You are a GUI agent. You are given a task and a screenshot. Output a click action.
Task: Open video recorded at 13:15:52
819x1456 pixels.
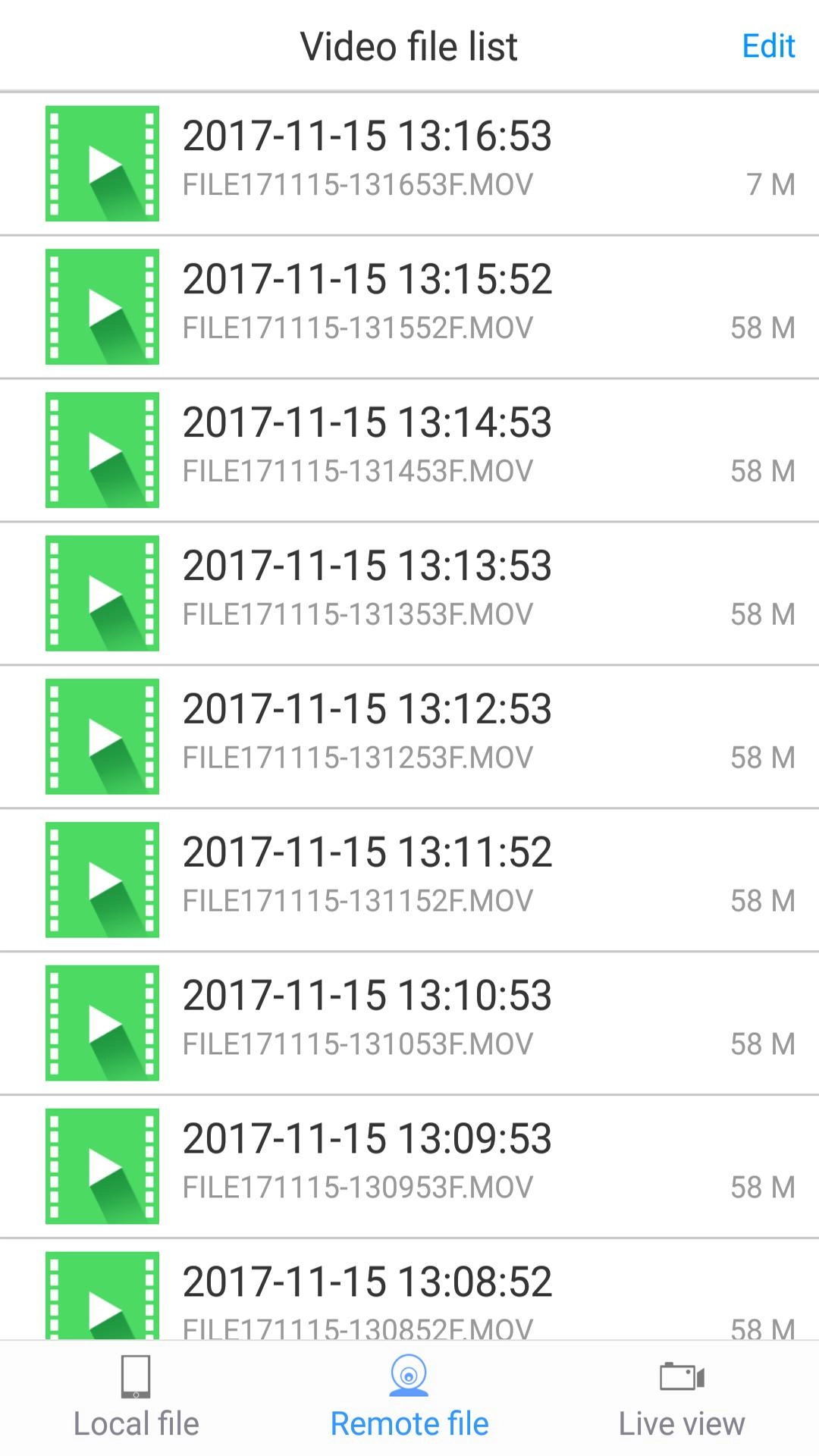point(409,307)
